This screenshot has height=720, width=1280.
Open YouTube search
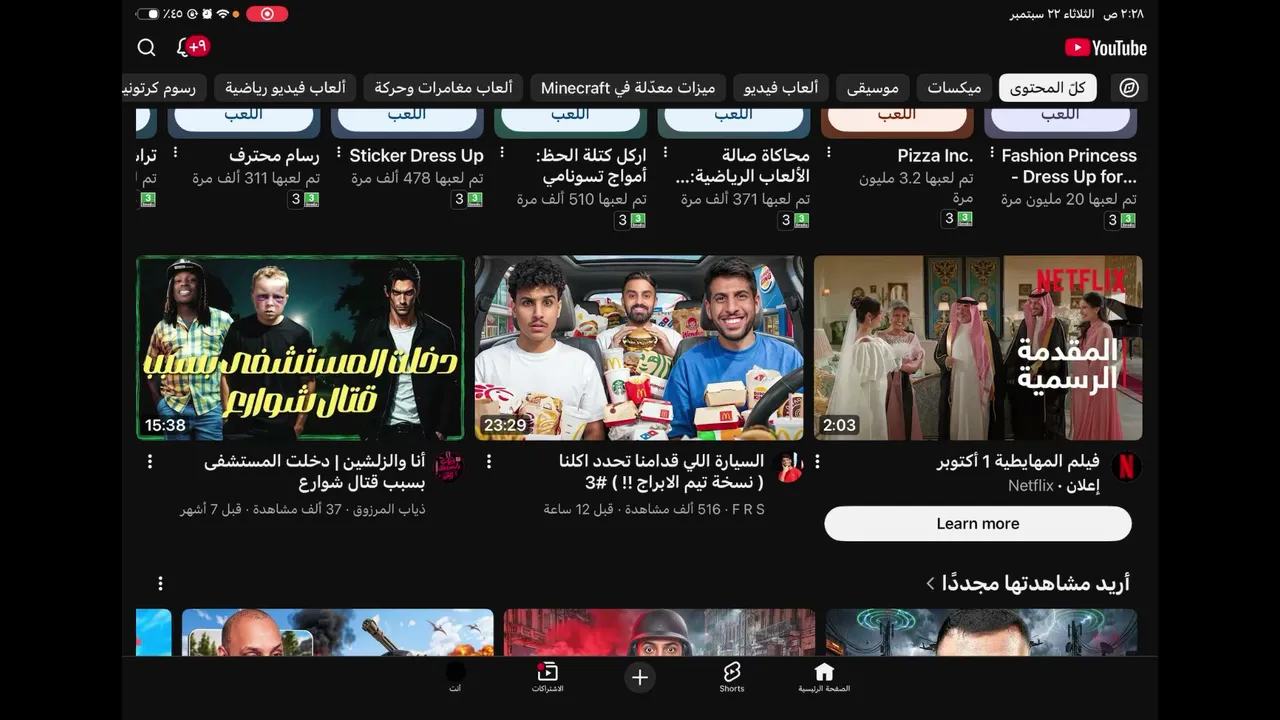(146, 48)
